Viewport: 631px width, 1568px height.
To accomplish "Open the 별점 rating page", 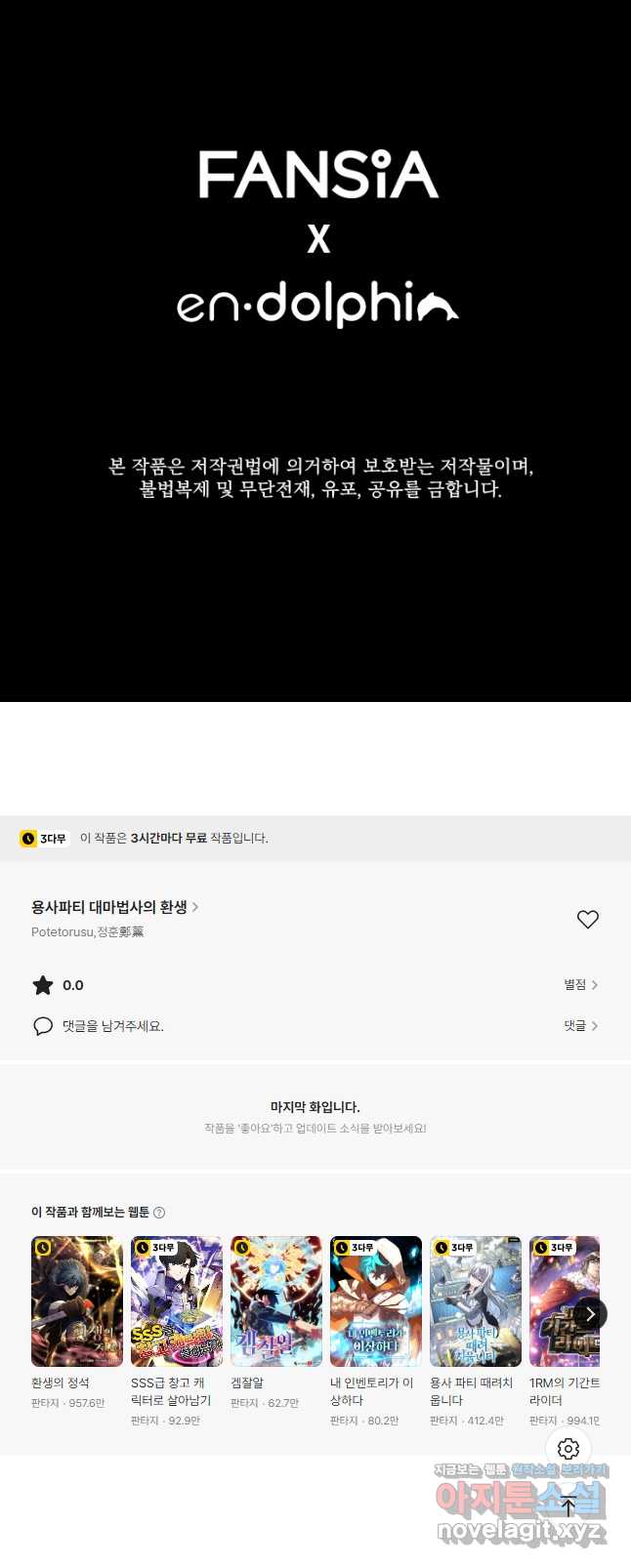I will click(580, 985).
